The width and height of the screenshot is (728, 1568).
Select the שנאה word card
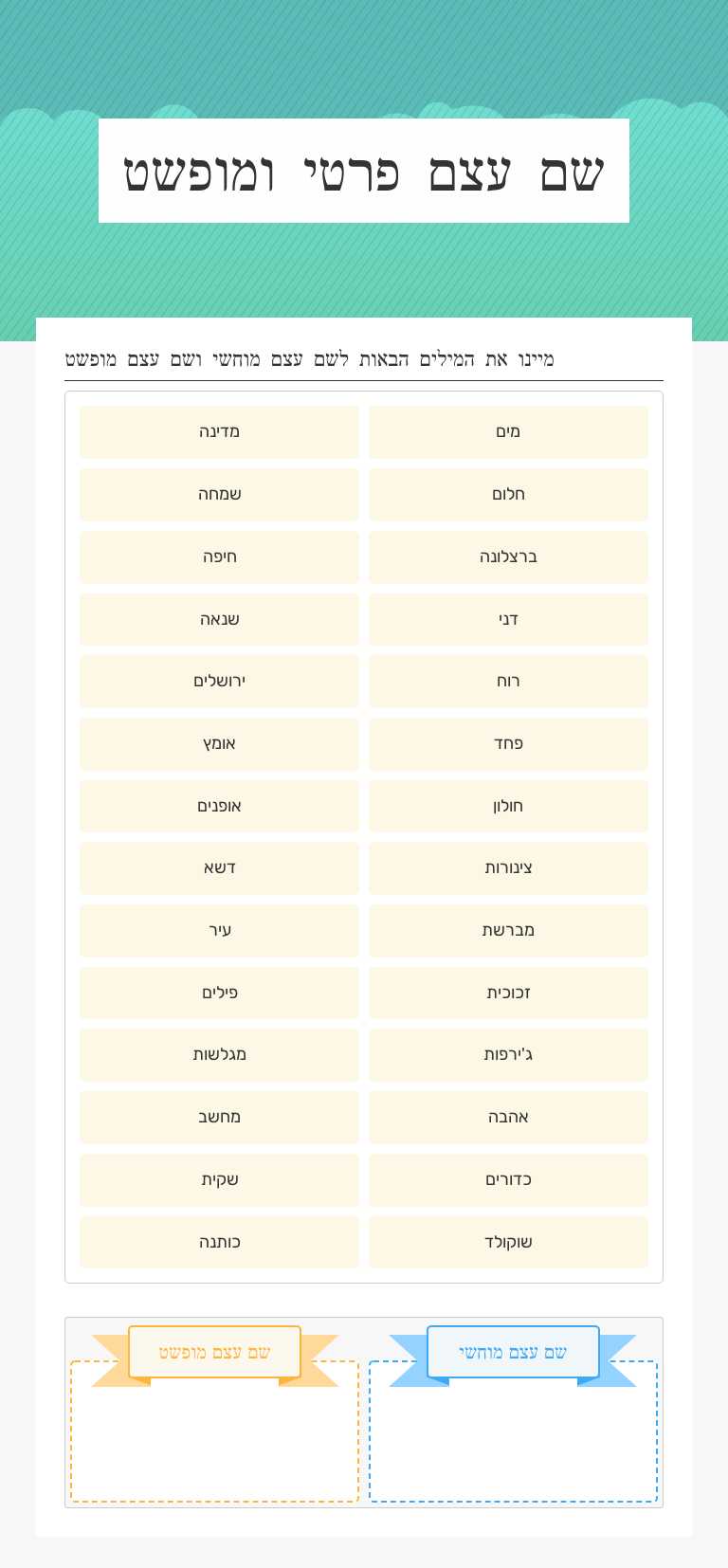[219, 619]
